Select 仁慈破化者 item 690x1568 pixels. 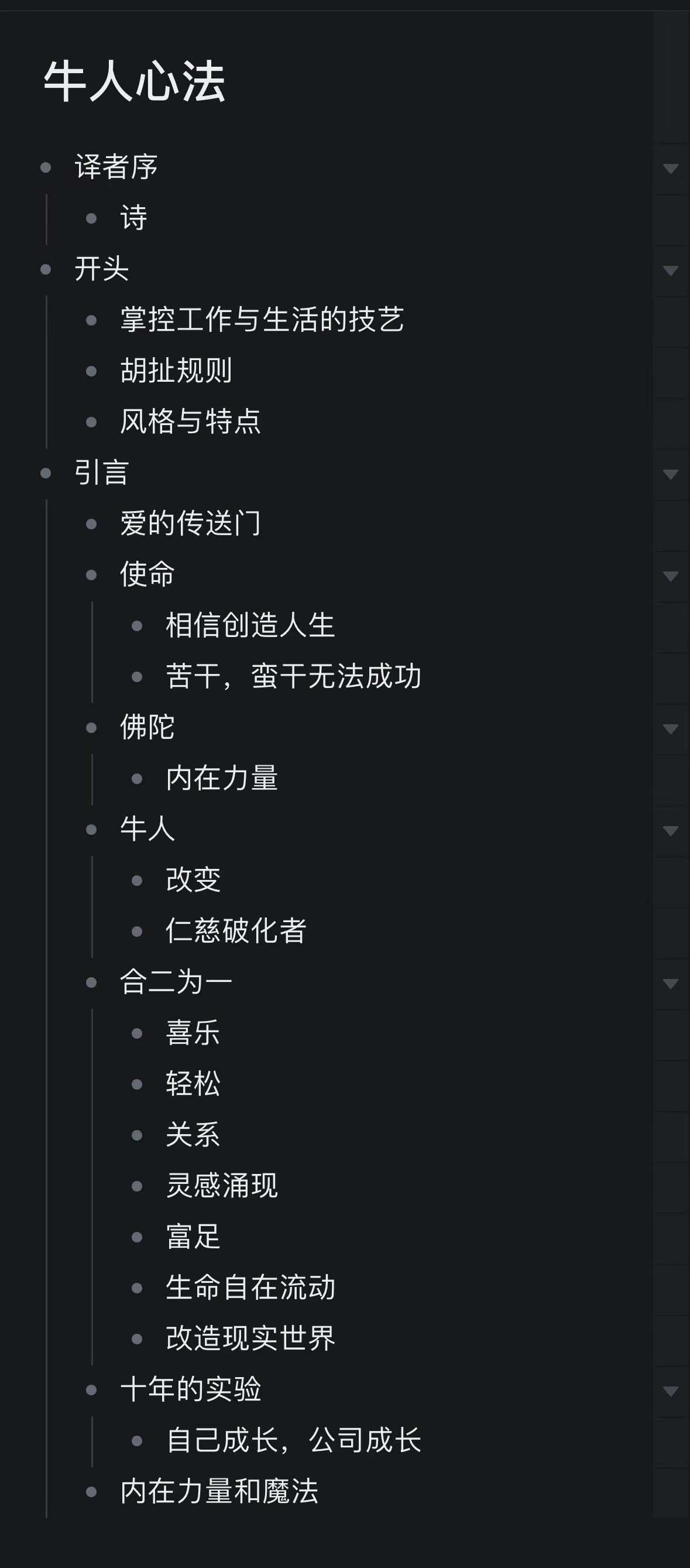tap(235, 931)
